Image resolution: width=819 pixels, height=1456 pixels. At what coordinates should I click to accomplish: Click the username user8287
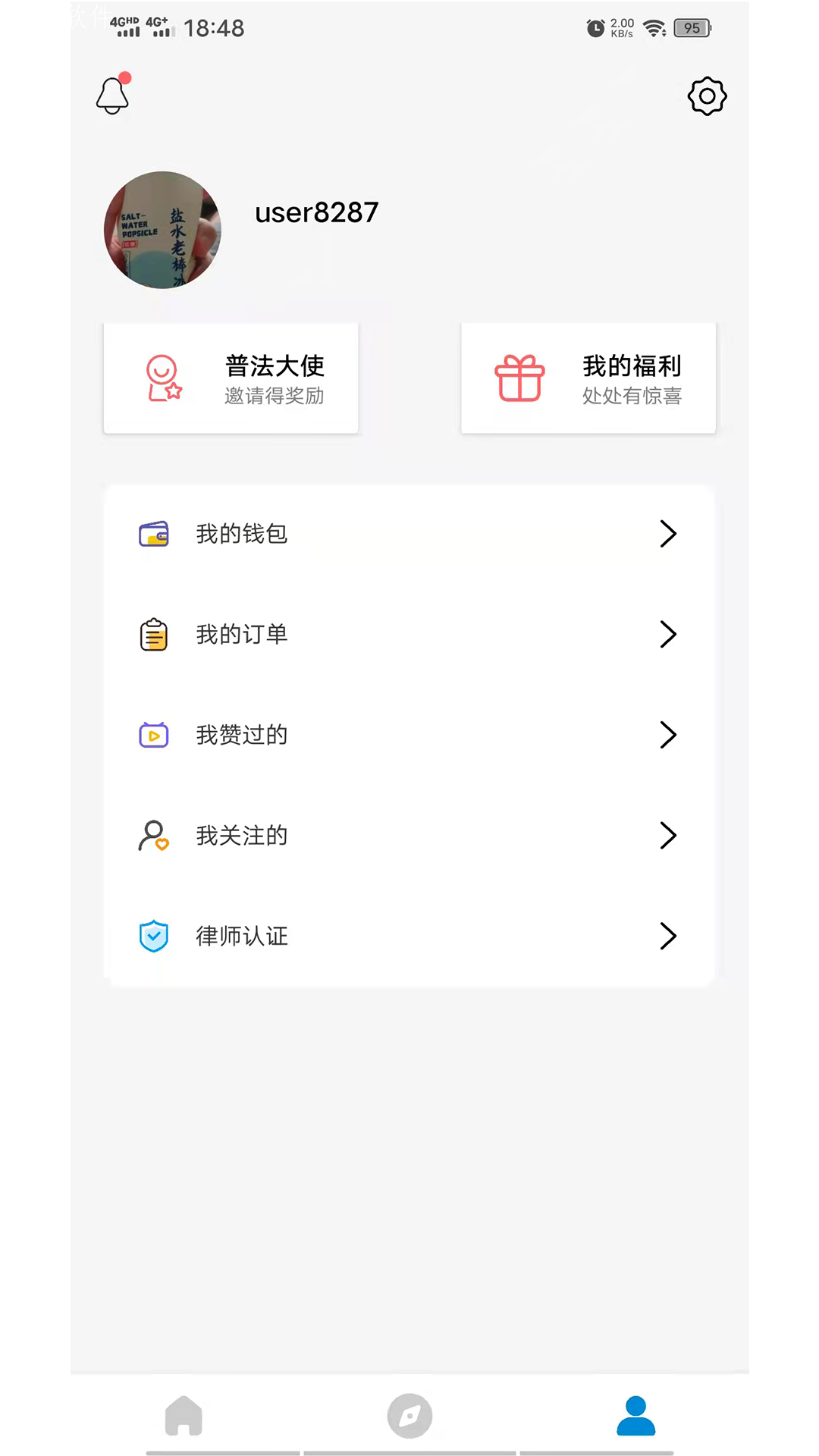(x=315, y=212)
